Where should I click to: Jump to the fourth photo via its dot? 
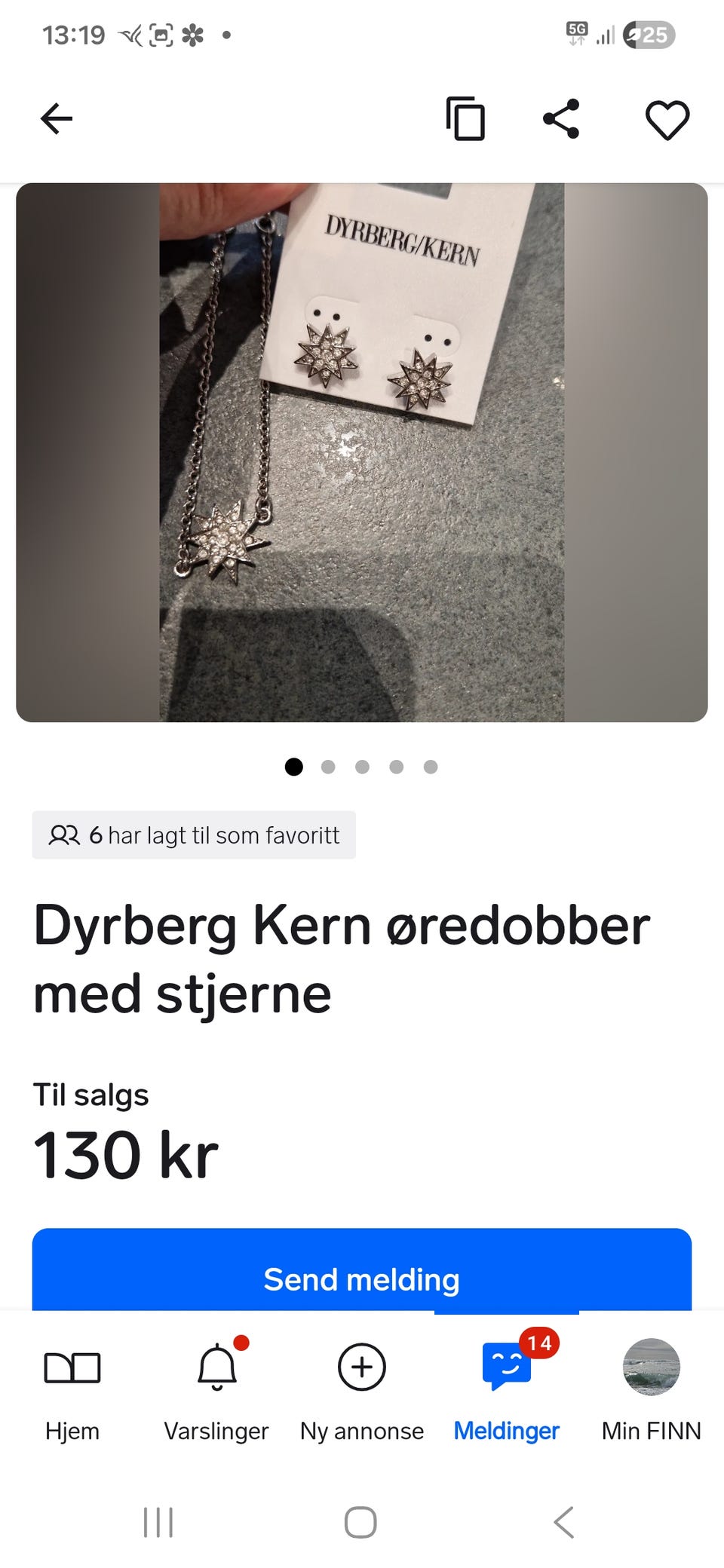point(397,767)
